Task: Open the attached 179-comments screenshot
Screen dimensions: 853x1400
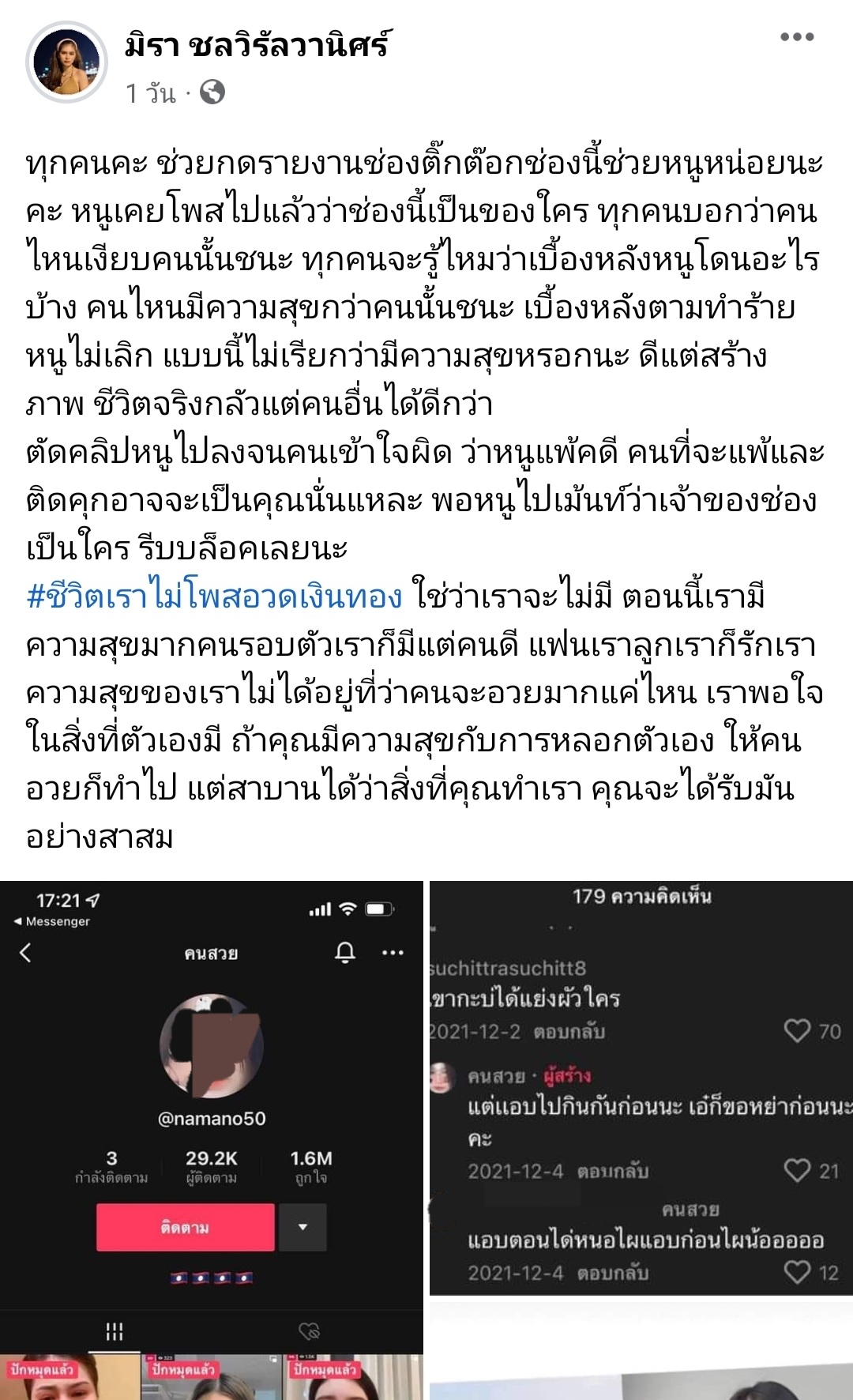Action: (641, 1087)
